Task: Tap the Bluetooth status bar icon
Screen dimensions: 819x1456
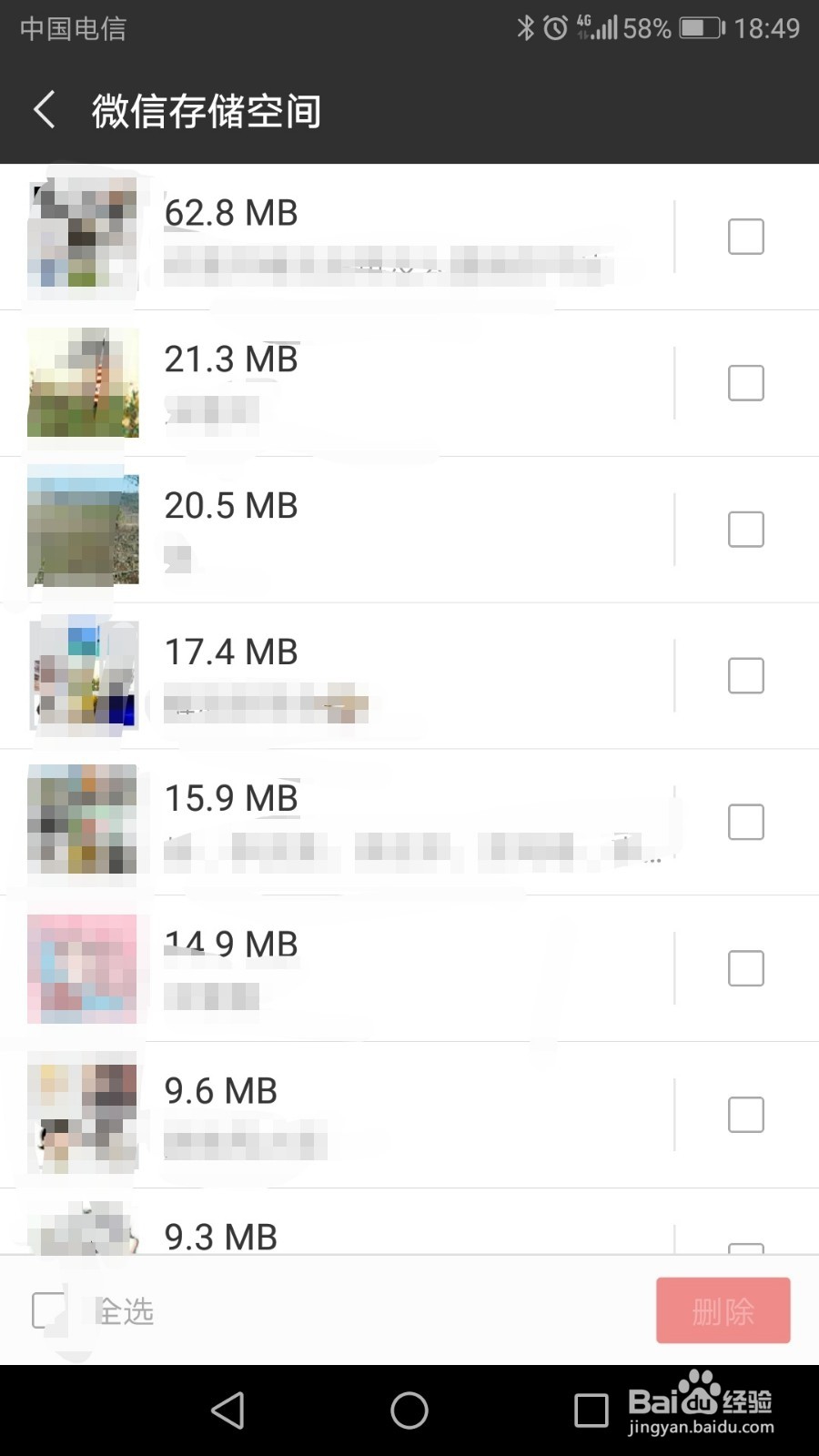Action: [x=525, y=28]
